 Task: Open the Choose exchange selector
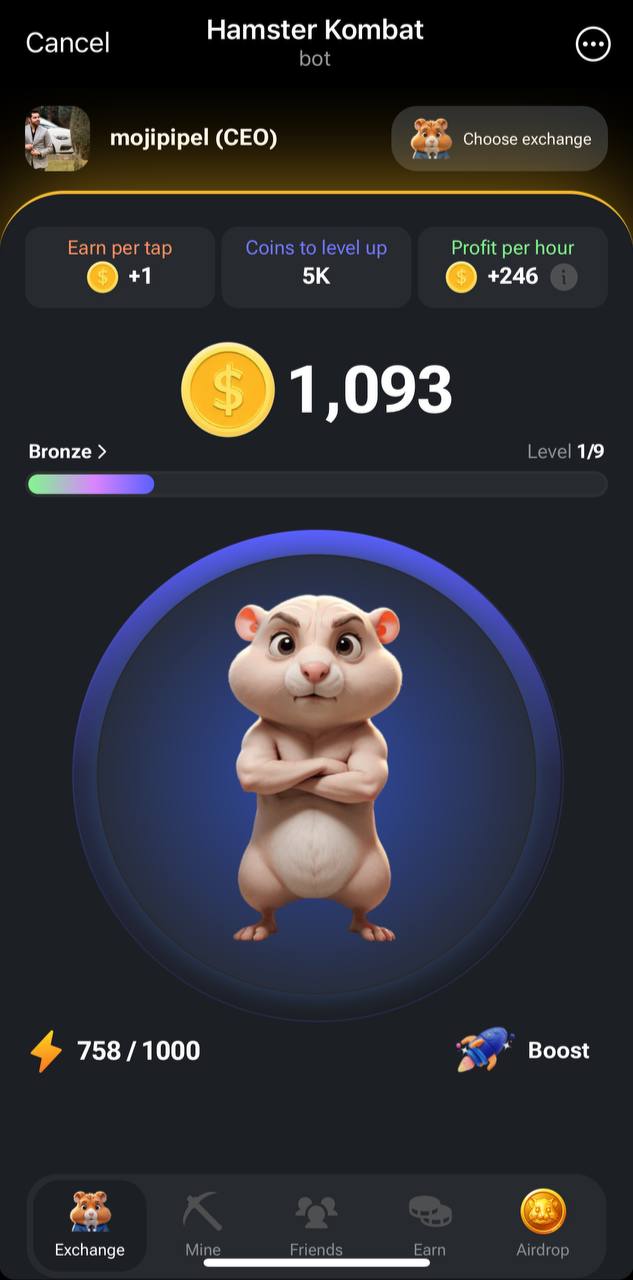500,139
